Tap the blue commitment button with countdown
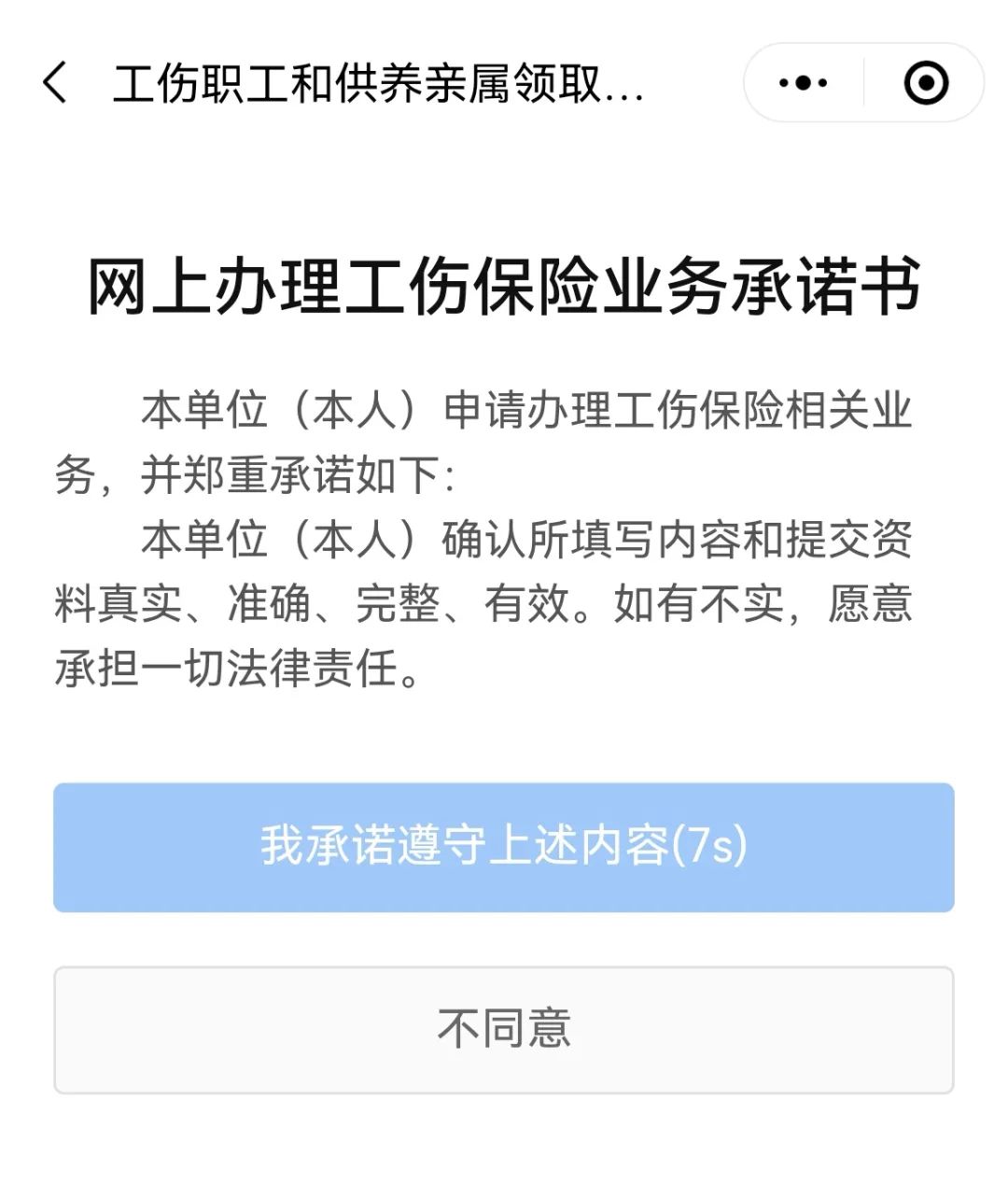The image size is (1008, 1184). pos(504,848)
